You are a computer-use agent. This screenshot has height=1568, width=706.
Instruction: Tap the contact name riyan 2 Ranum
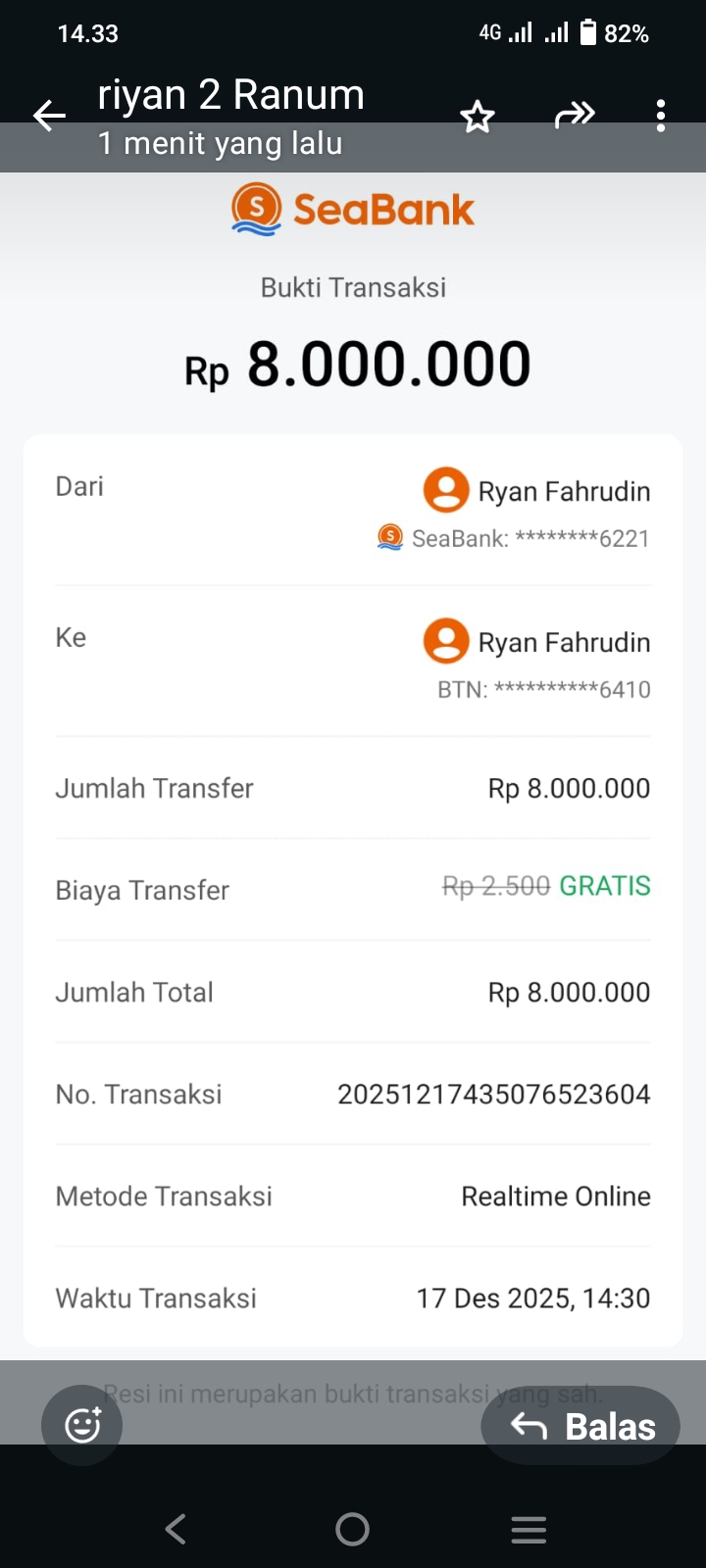pos(229,93)
